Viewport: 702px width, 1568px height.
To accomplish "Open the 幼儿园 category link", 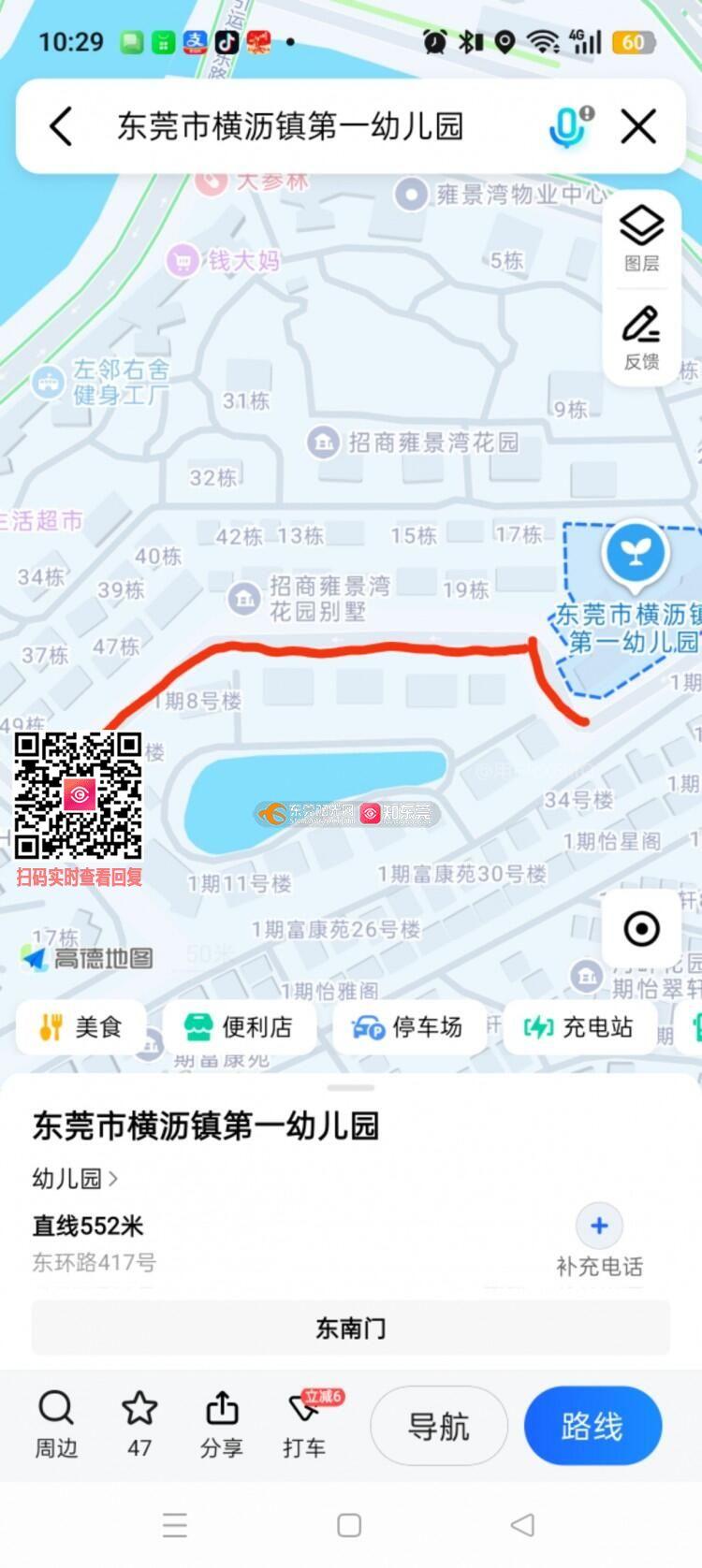I will tap(75, 1178).
